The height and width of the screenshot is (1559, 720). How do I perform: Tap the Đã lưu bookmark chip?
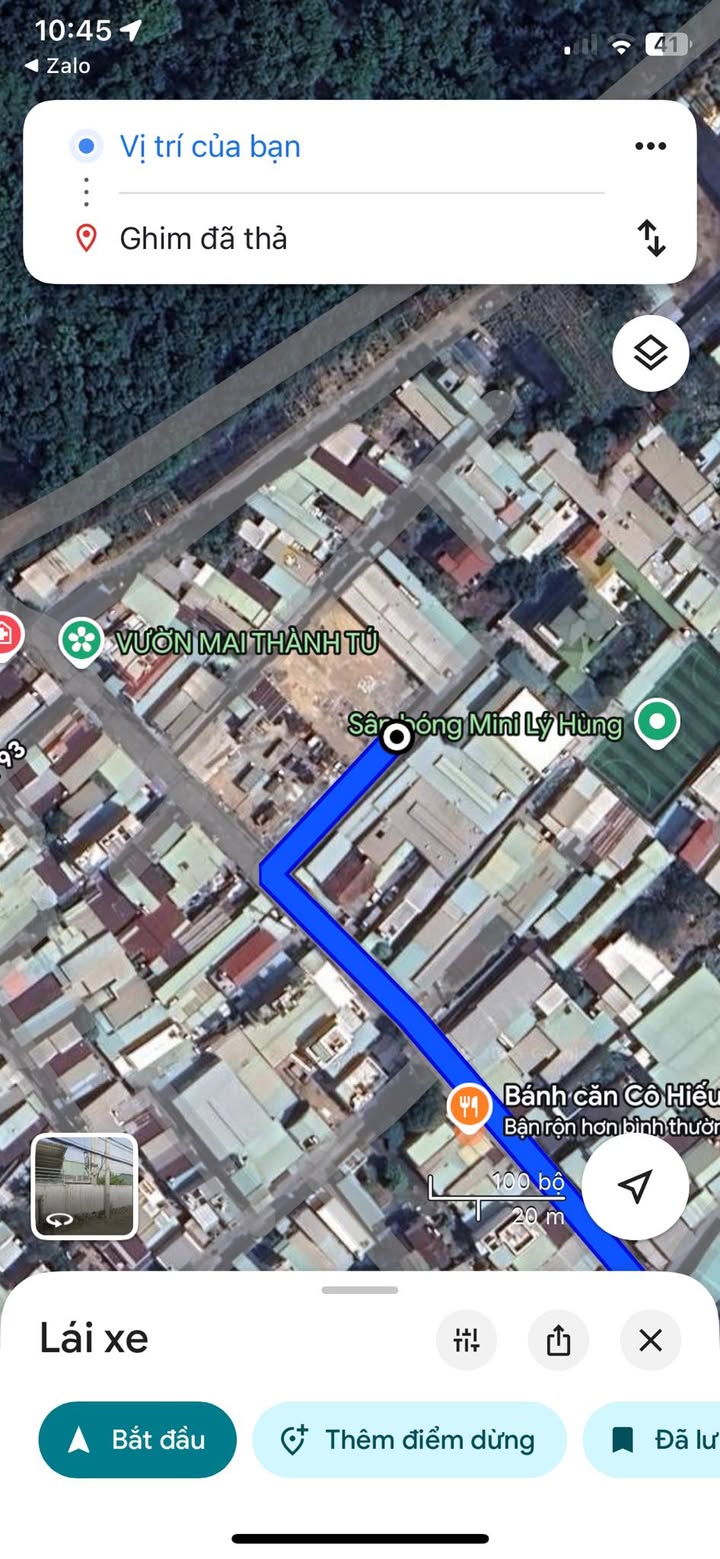tap(652, 1440)
